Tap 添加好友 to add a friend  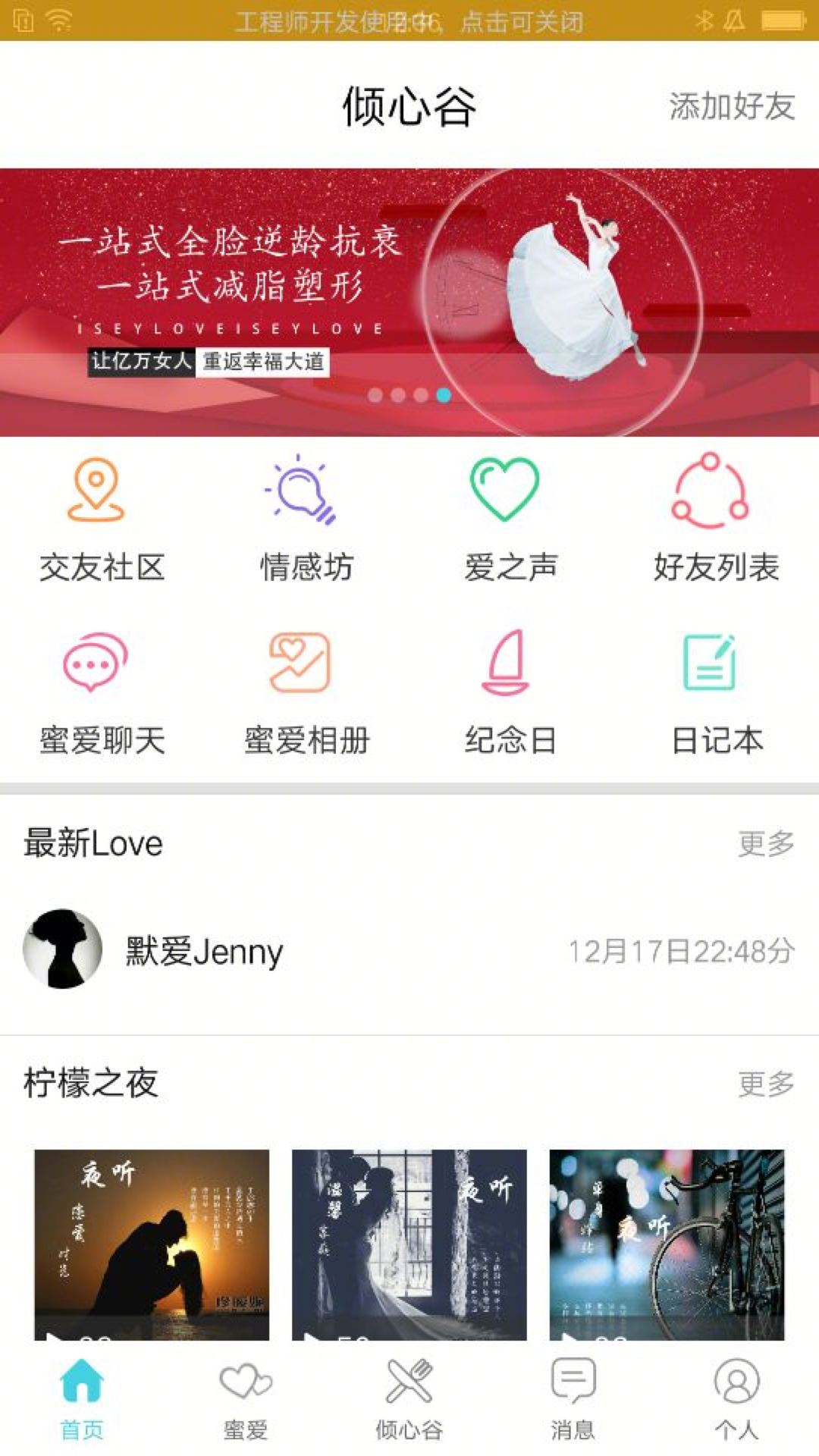[x=731, y=106]
